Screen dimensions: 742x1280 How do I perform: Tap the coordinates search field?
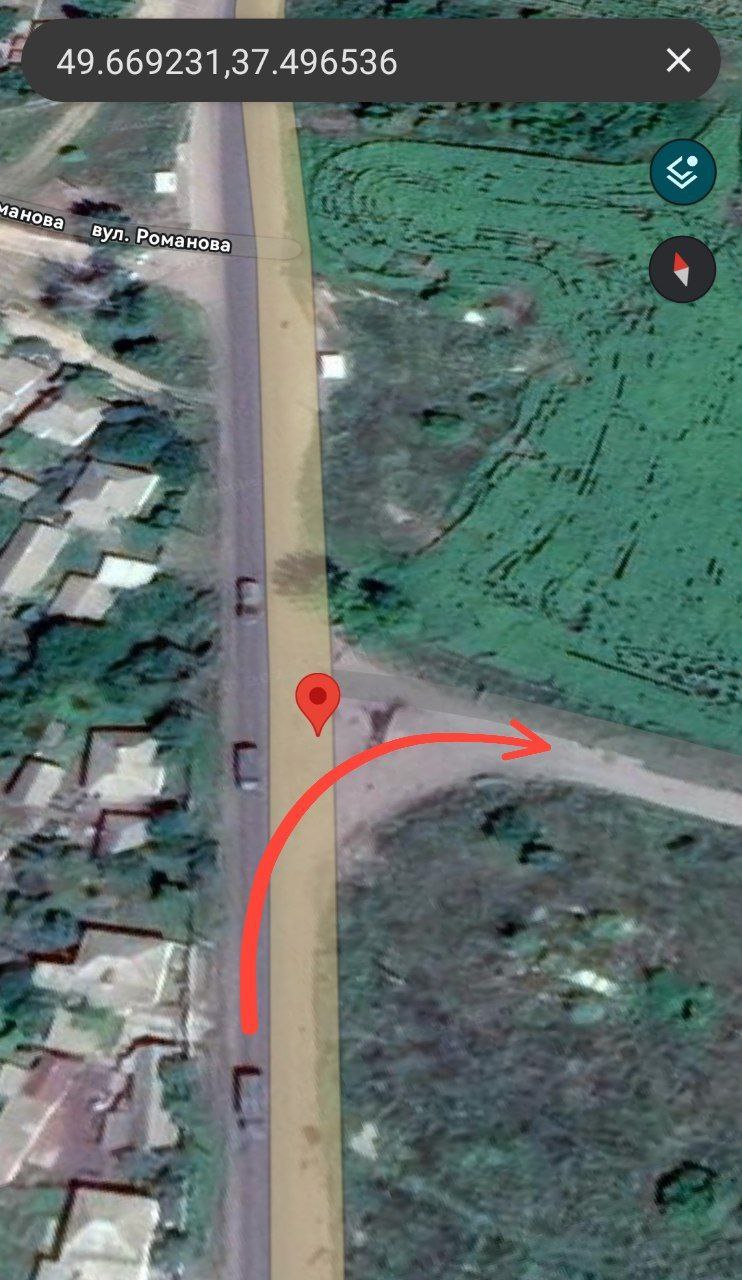click(340, 62)
